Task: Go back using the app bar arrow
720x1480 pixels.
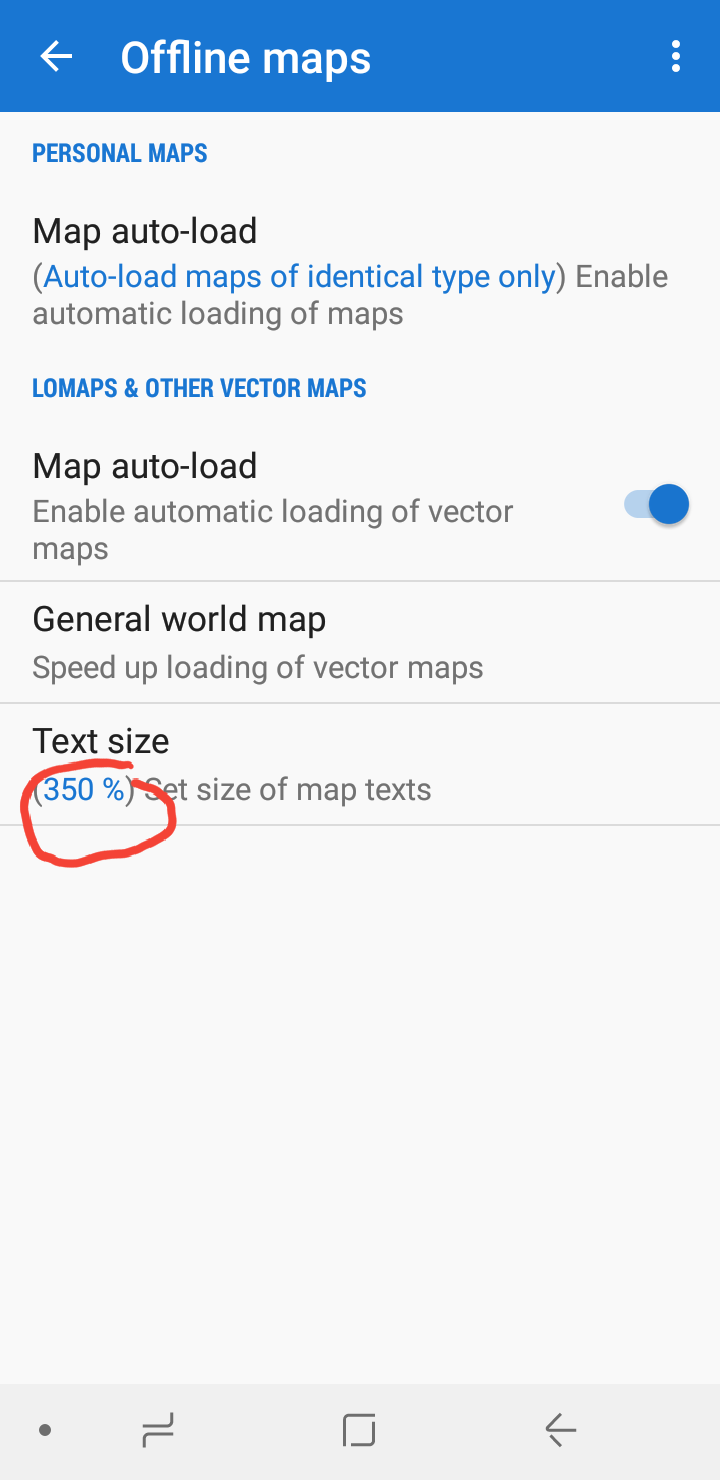Action: pos(56,57)
